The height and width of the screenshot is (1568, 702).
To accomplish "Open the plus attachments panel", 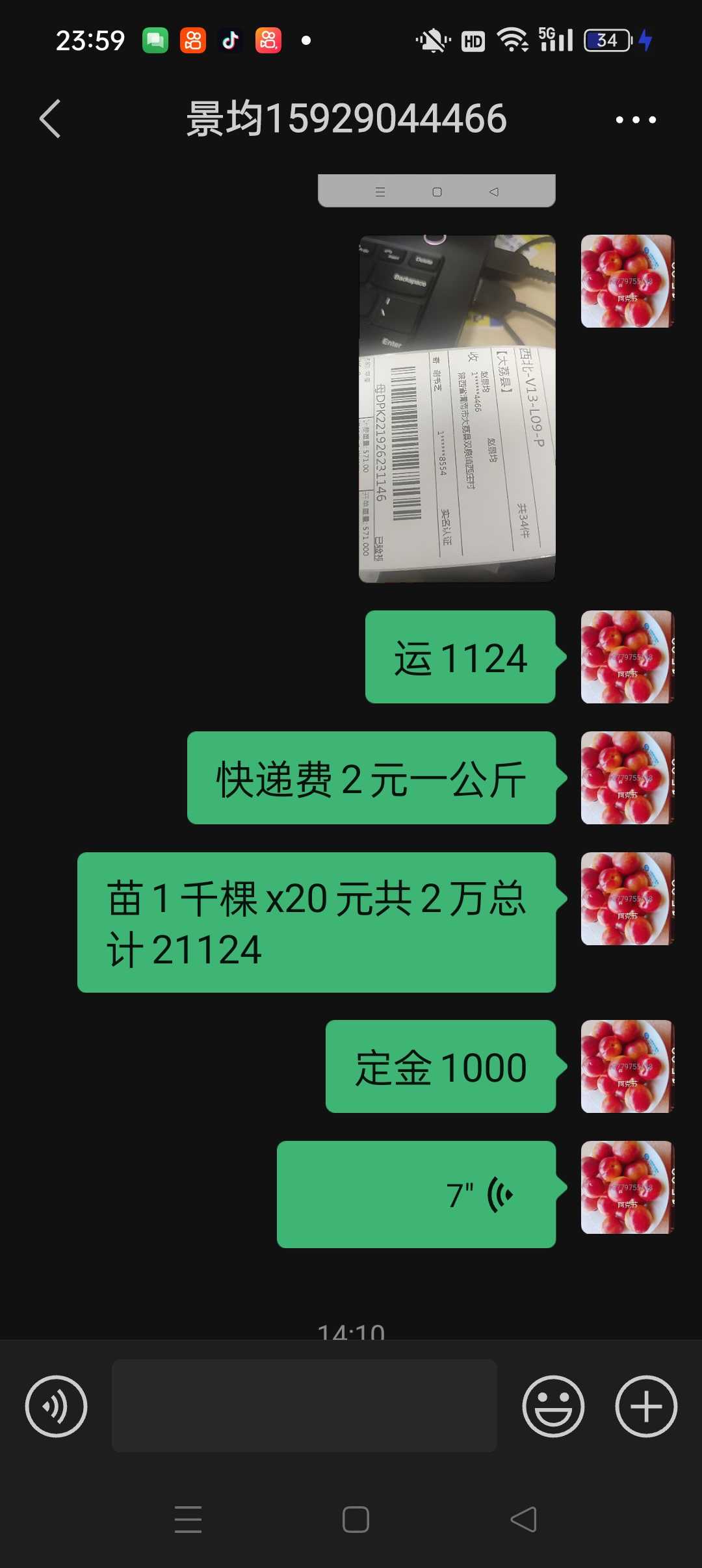I will click(646, 1406).
